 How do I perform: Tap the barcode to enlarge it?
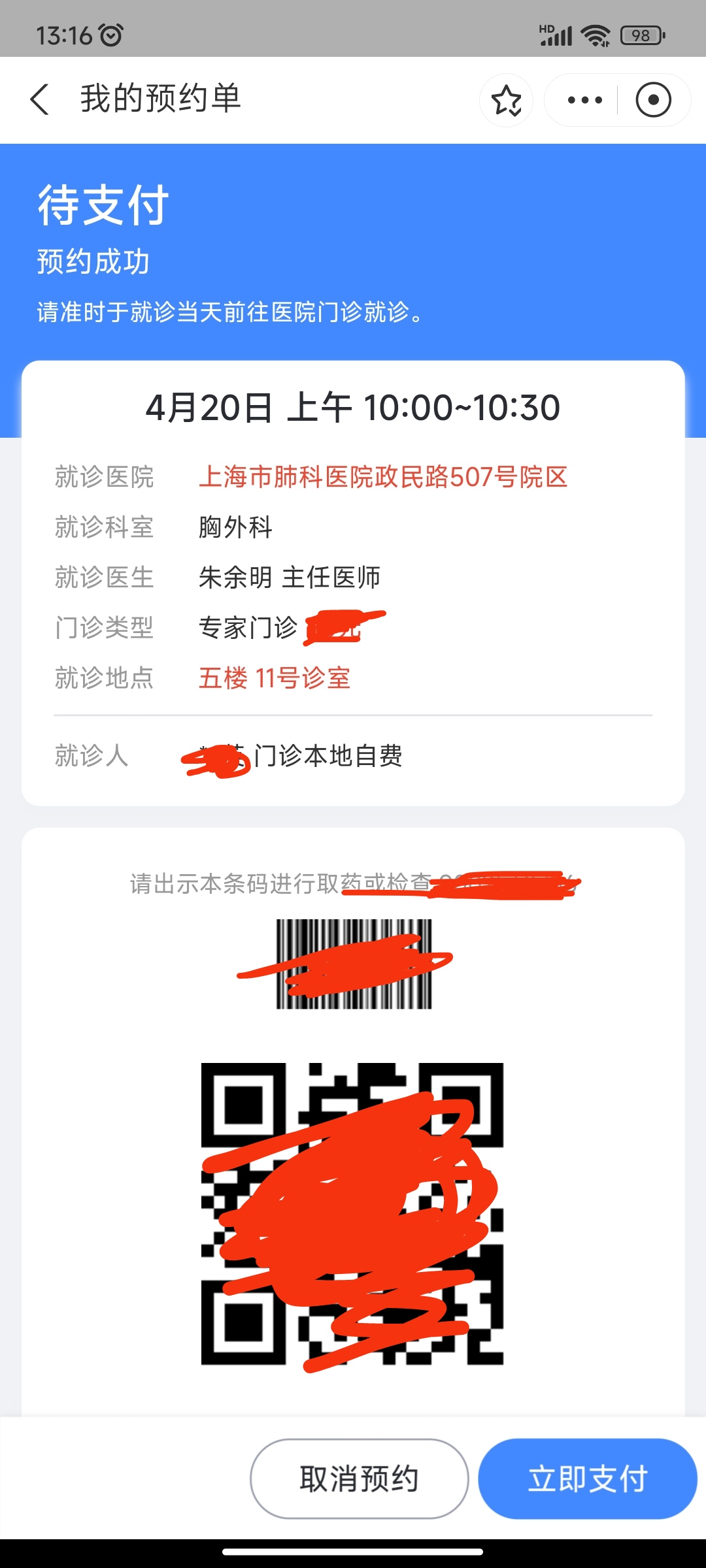click(353, 954)
